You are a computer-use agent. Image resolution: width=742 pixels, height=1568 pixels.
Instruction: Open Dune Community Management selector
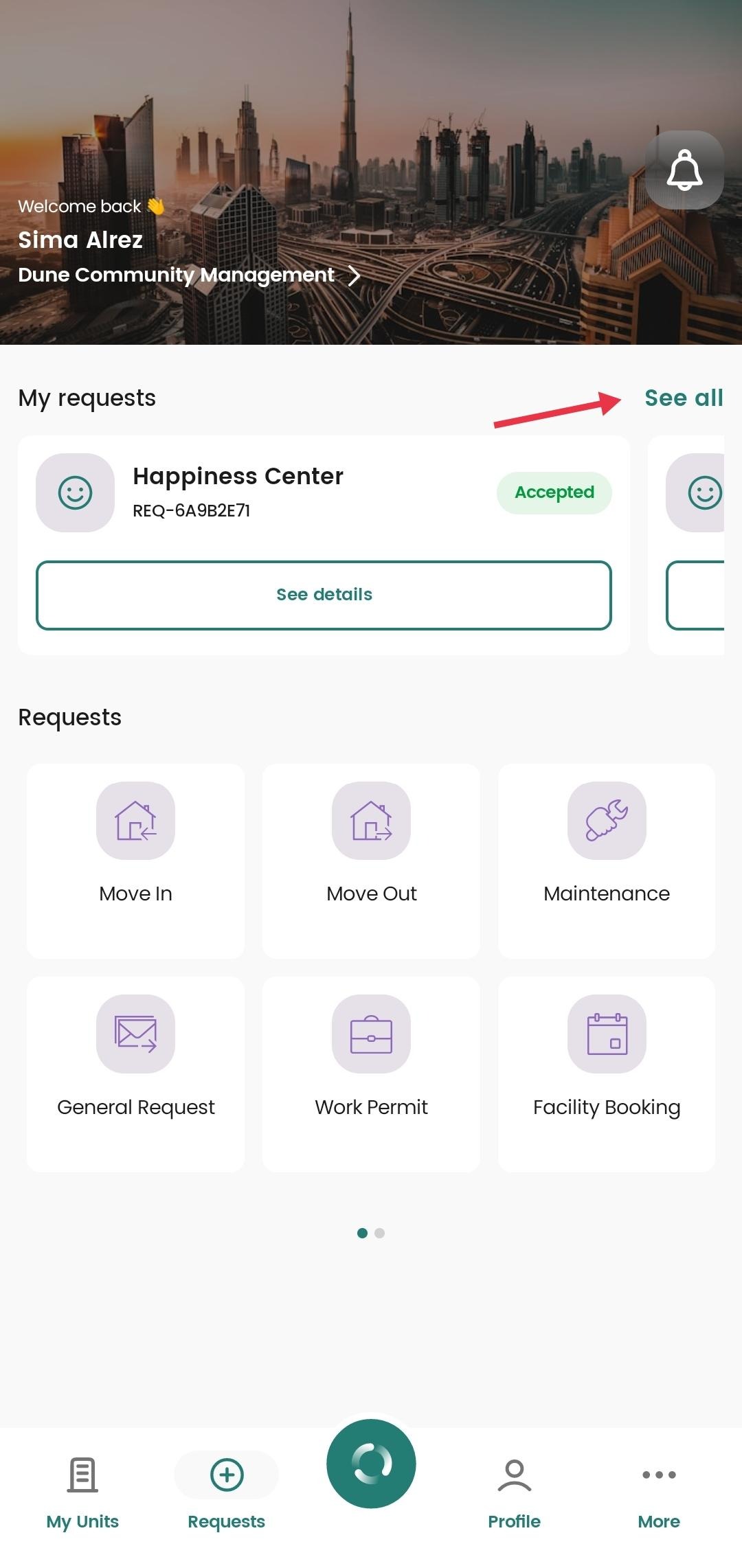(190, 275)
